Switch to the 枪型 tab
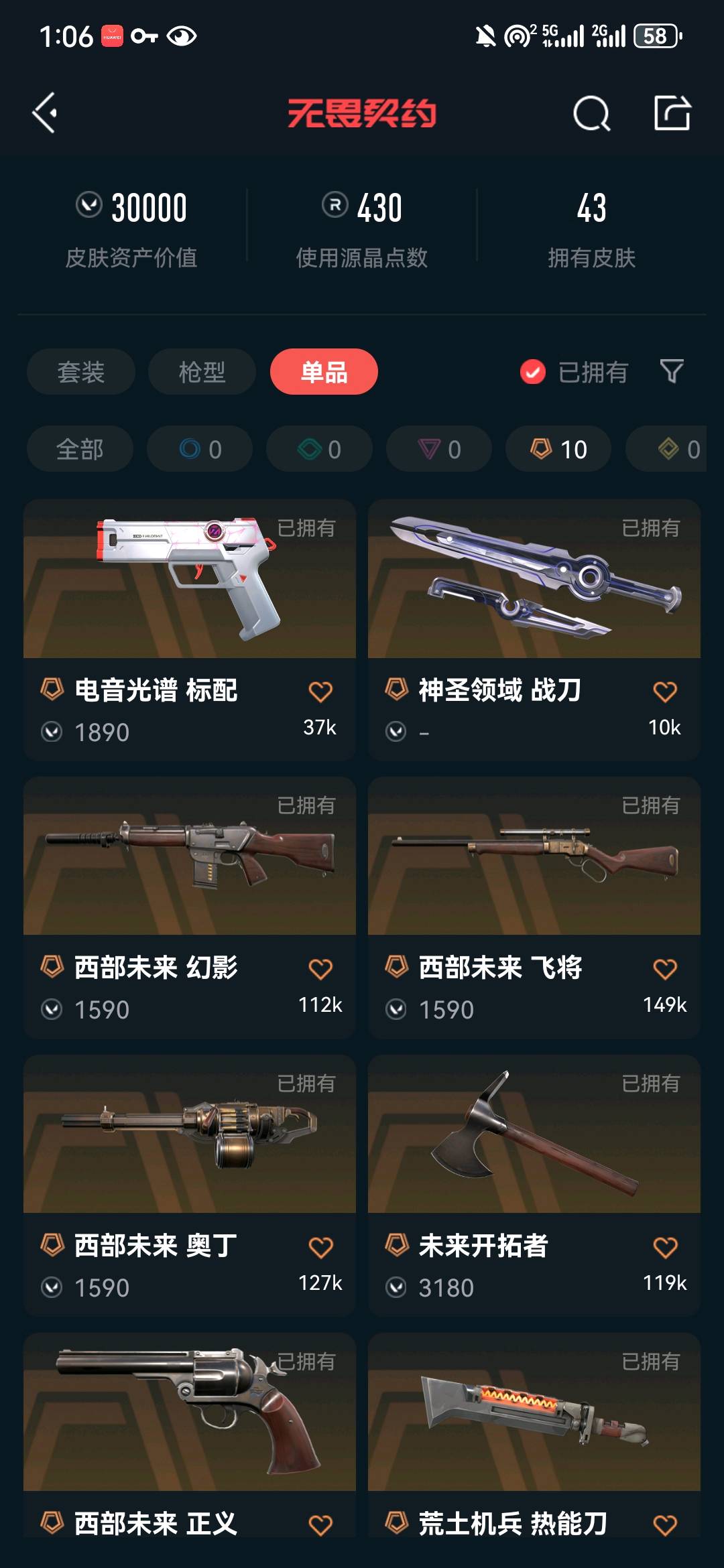Screen dimensions: 724x1568 [202, 372]
